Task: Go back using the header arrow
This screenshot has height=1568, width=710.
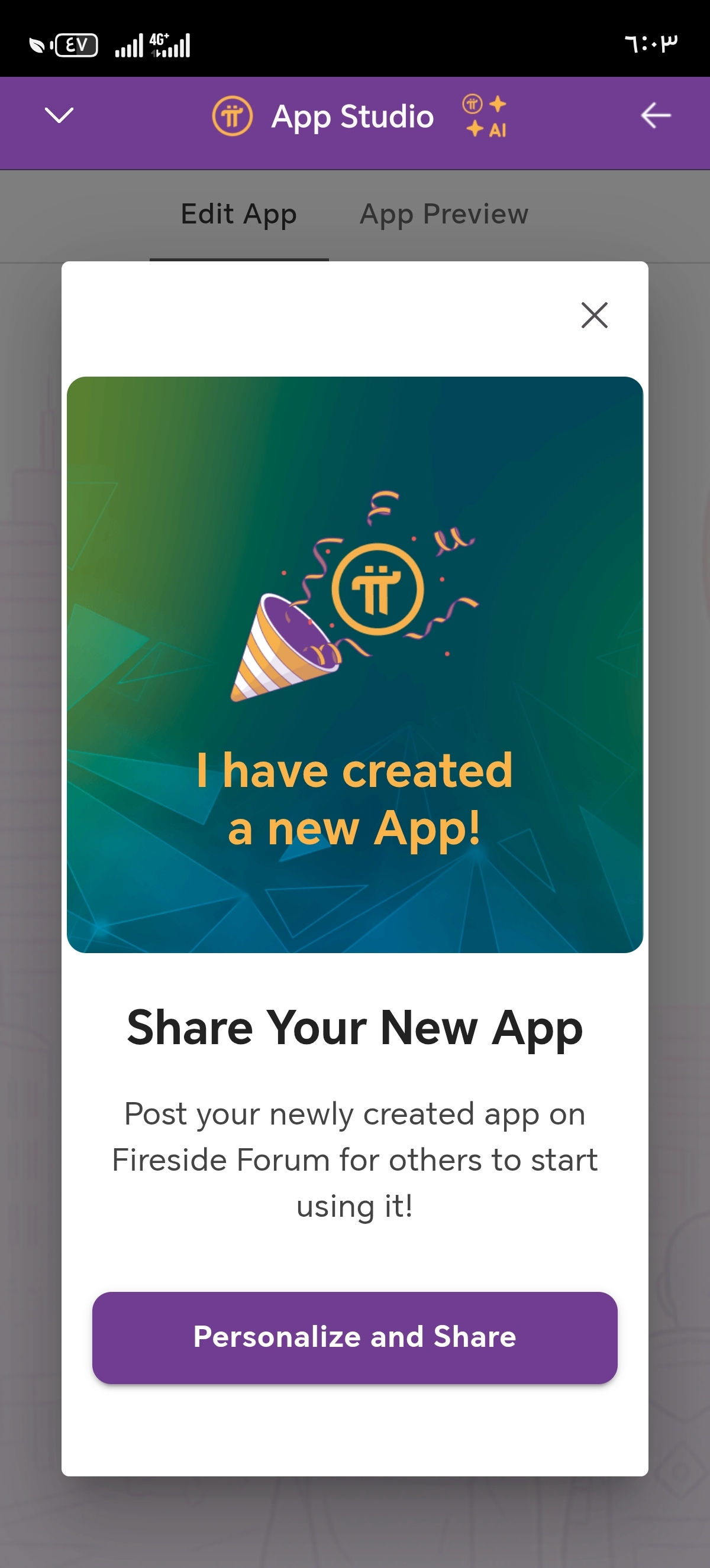Action: (x=655, y=116)
